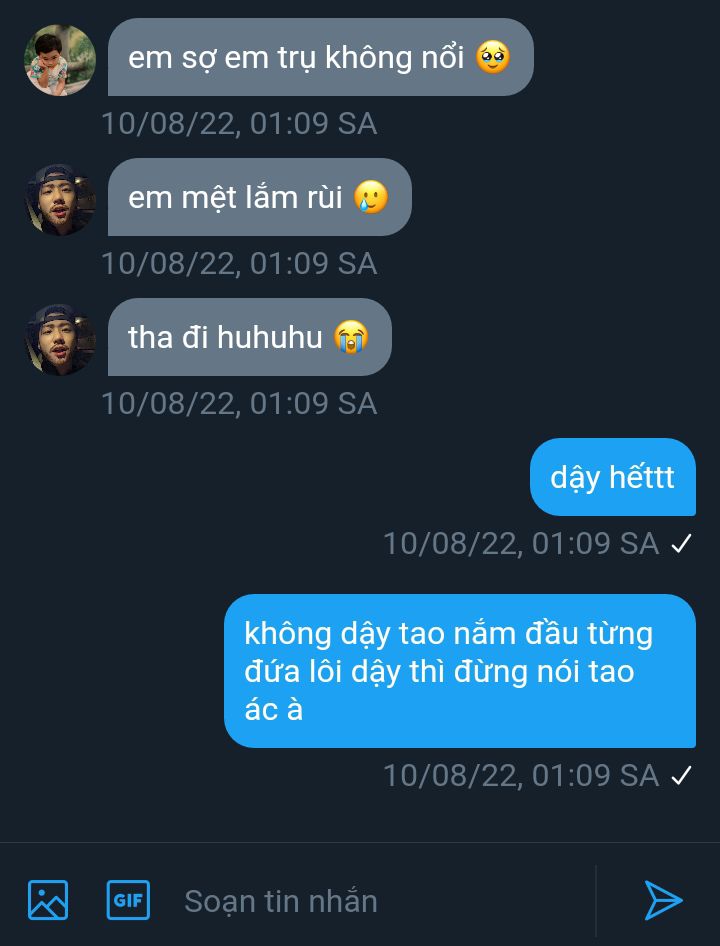The width and height of the screenshot is (720, 946).
Task: Focus the 'Soạn tin nhắn' message field
Action: [380, 901]
